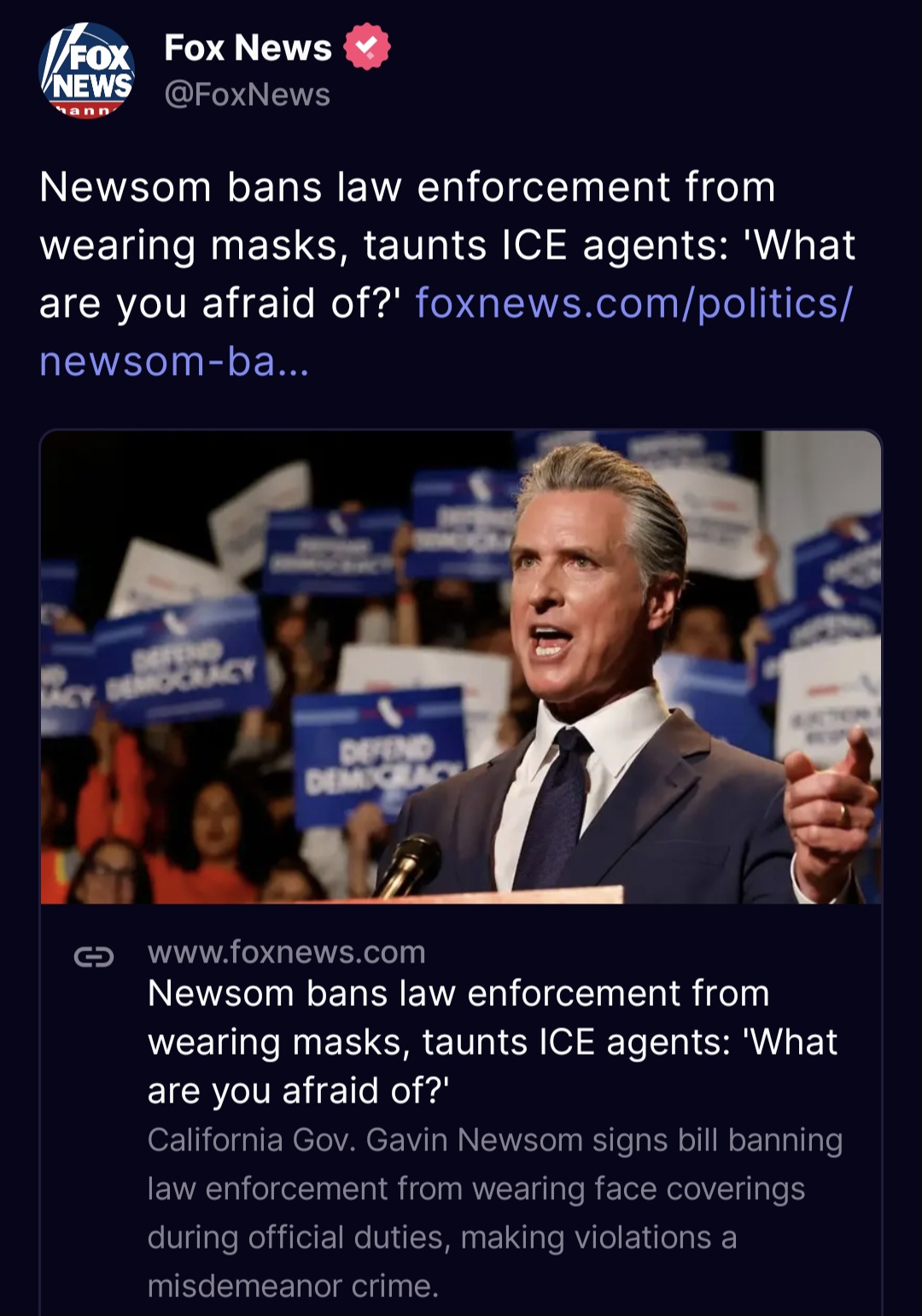
Task: Open the Fox News profile avatar
Action: click(x=86, y=72)
